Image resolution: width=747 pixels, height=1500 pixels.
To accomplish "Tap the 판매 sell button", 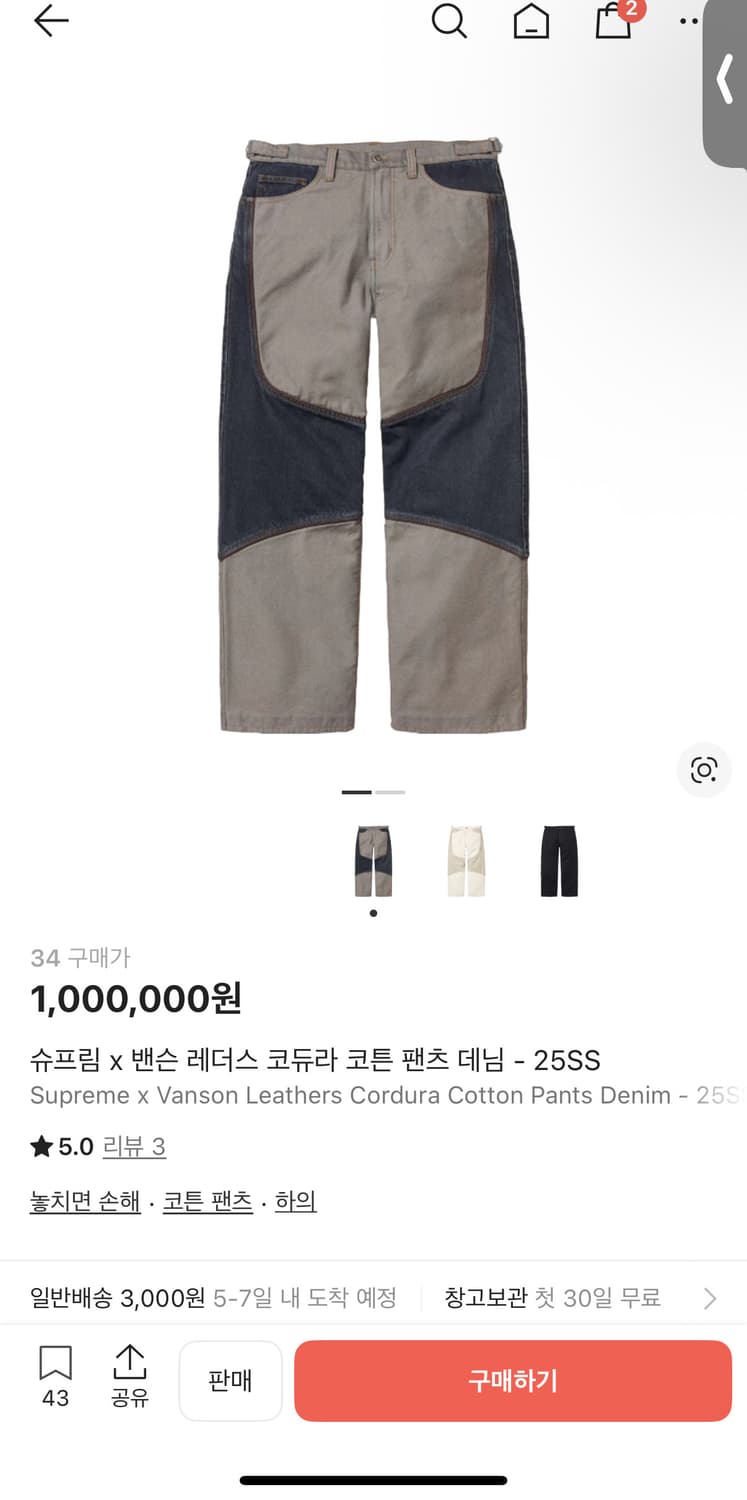I will pos(230,1381).
